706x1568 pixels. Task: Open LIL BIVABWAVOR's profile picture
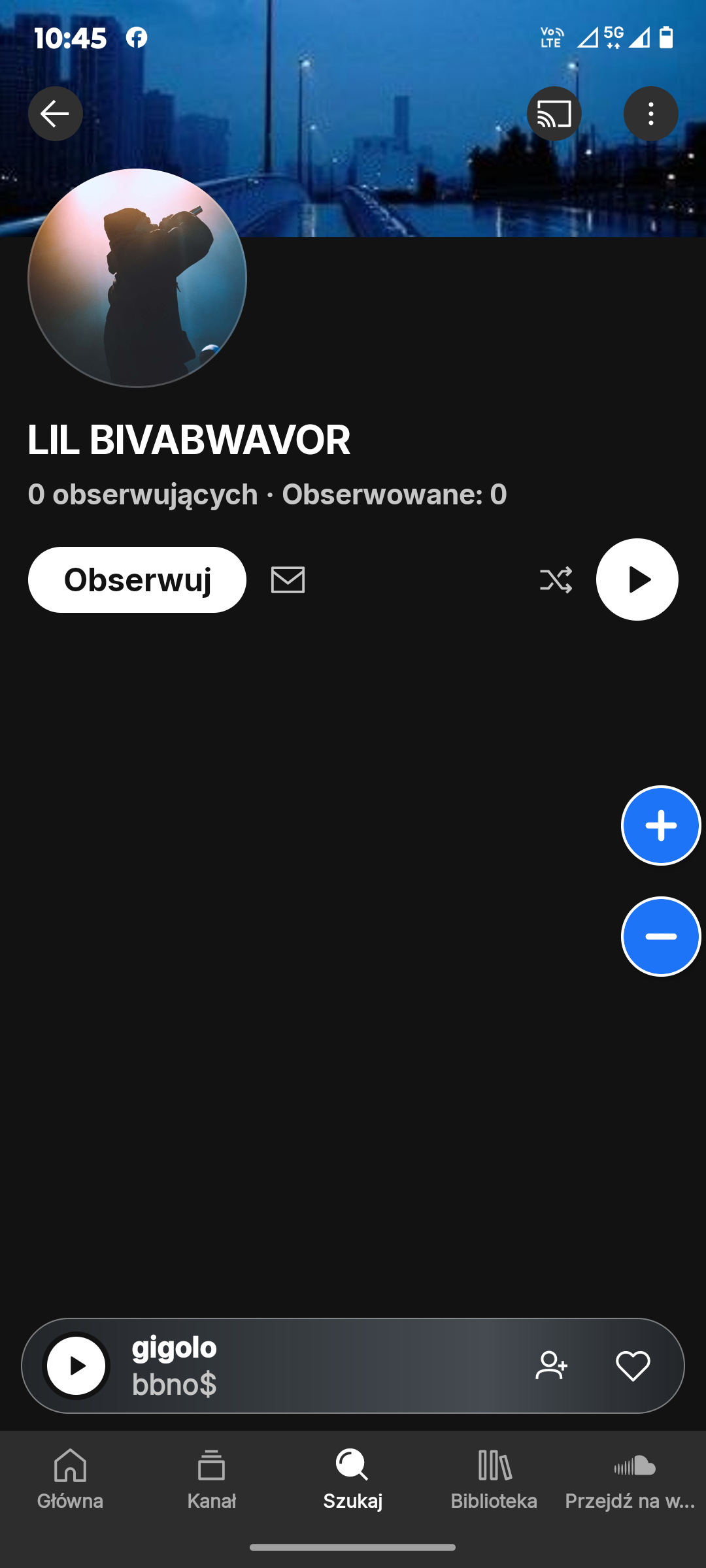point(137,278)
